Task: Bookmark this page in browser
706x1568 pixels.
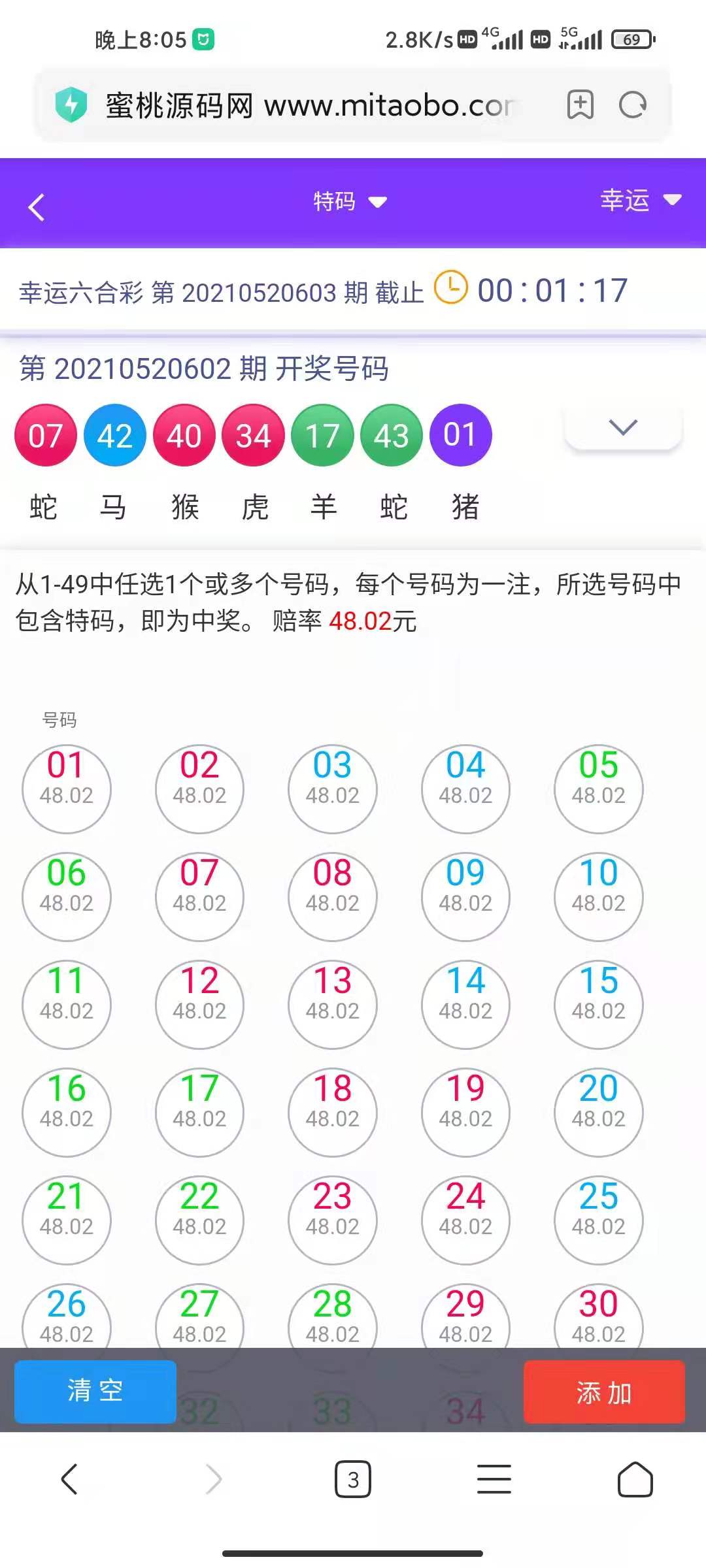Action: point(580,105)
